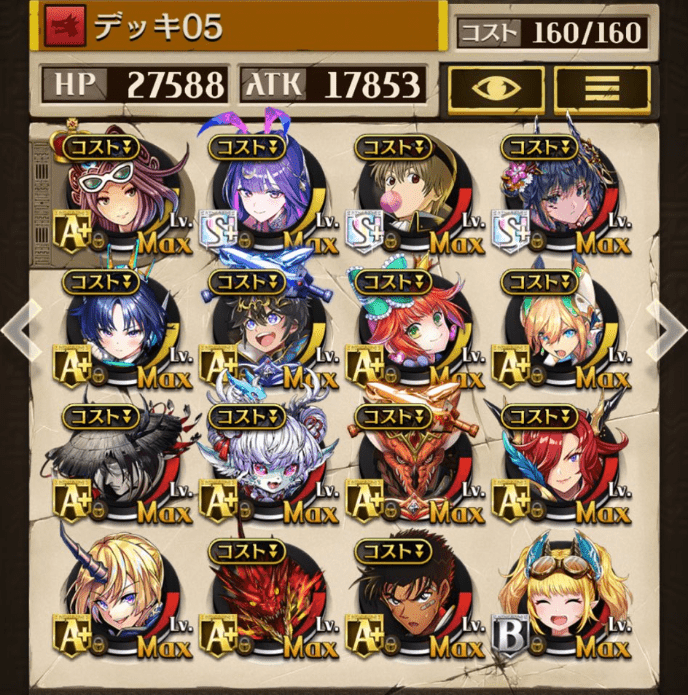Screen dimensions: 688x695
Task: Tap the eye view button
Action: point(496,89)
